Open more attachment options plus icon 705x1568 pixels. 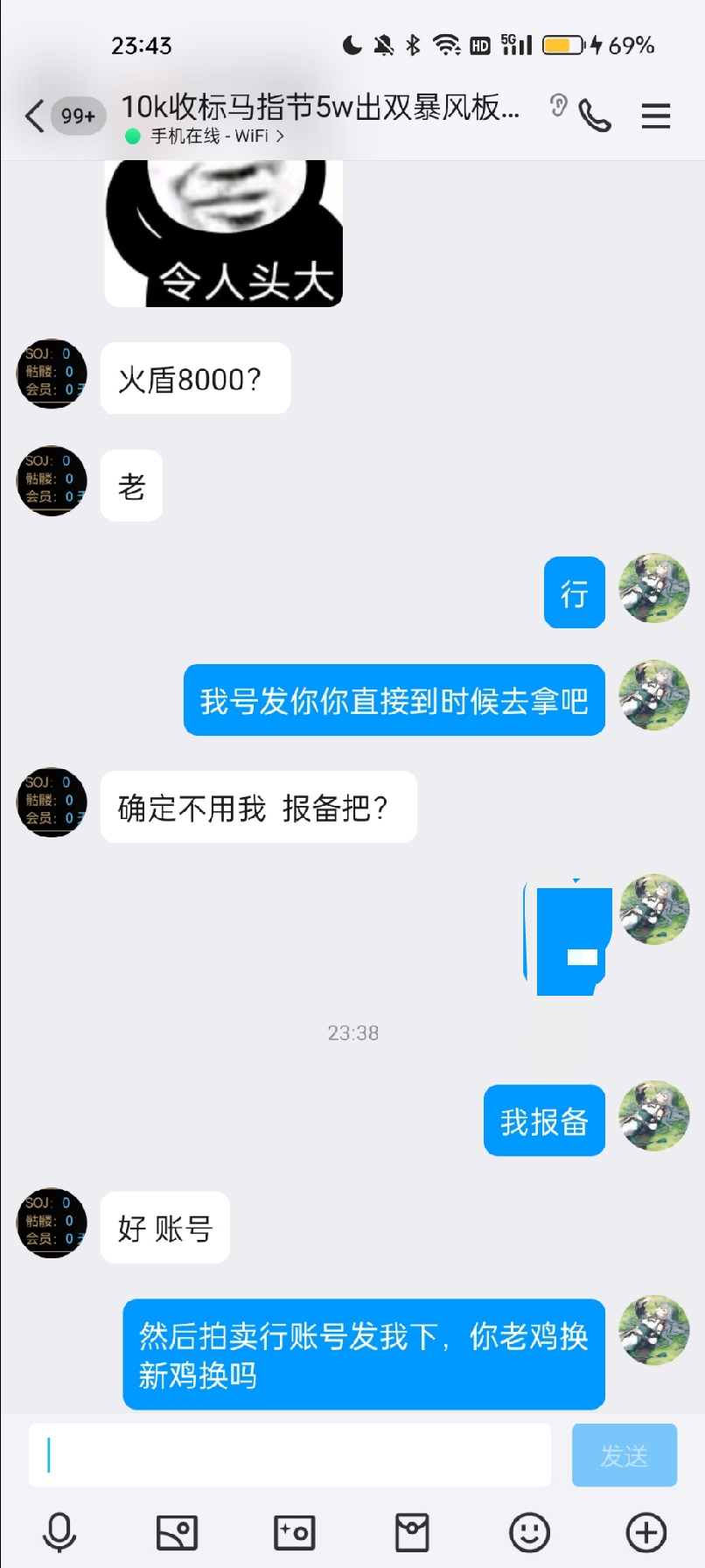pyautogui.click(x=646, y=1532)
